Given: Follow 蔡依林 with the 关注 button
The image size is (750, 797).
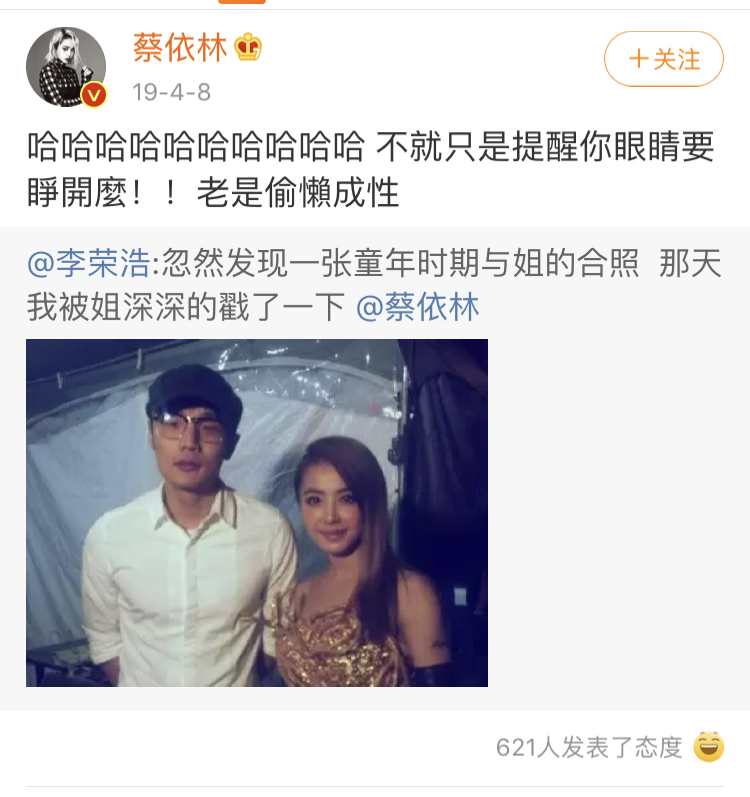Looking at the screenshot, I should click(x=663, y=59).
